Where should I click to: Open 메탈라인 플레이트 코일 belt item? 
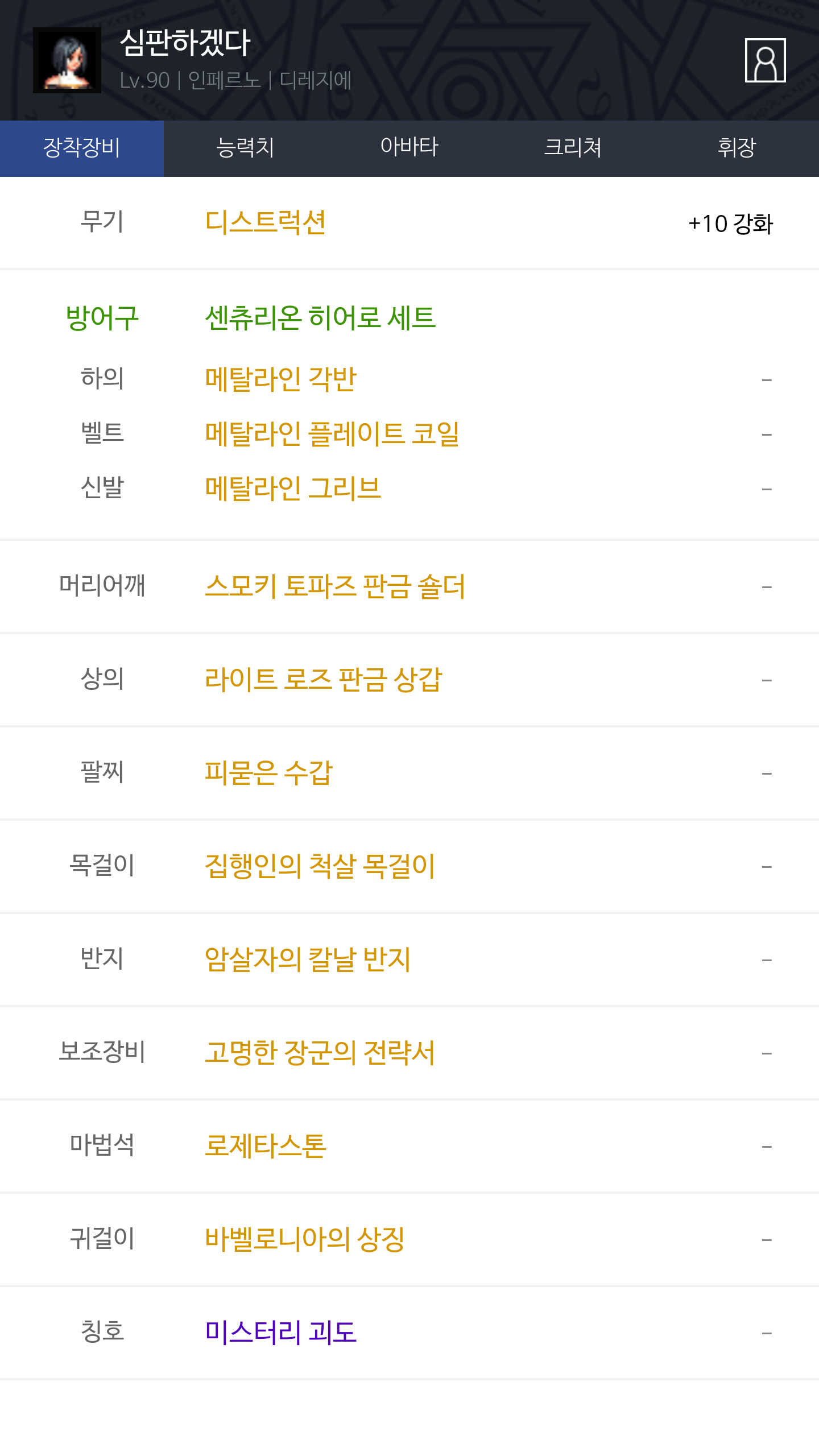coord(332,433)
